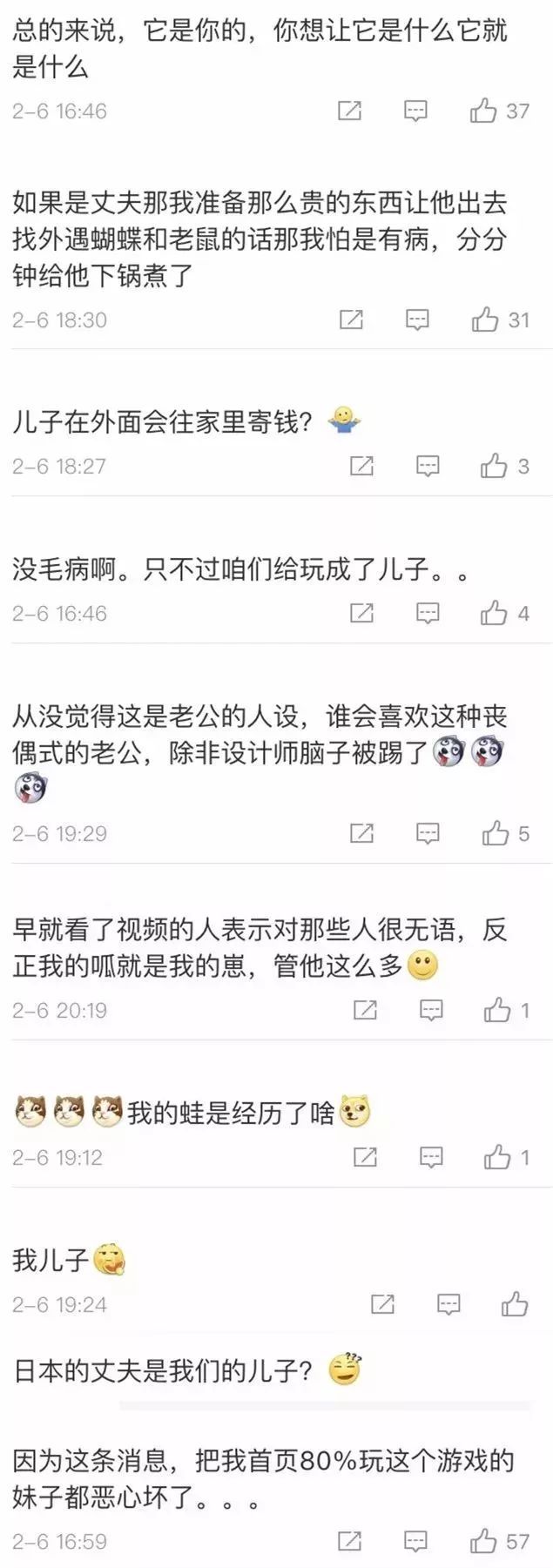Like the comment 我的蛙是经历了啥
553x1568 pixels.
tap(496, 1157)
